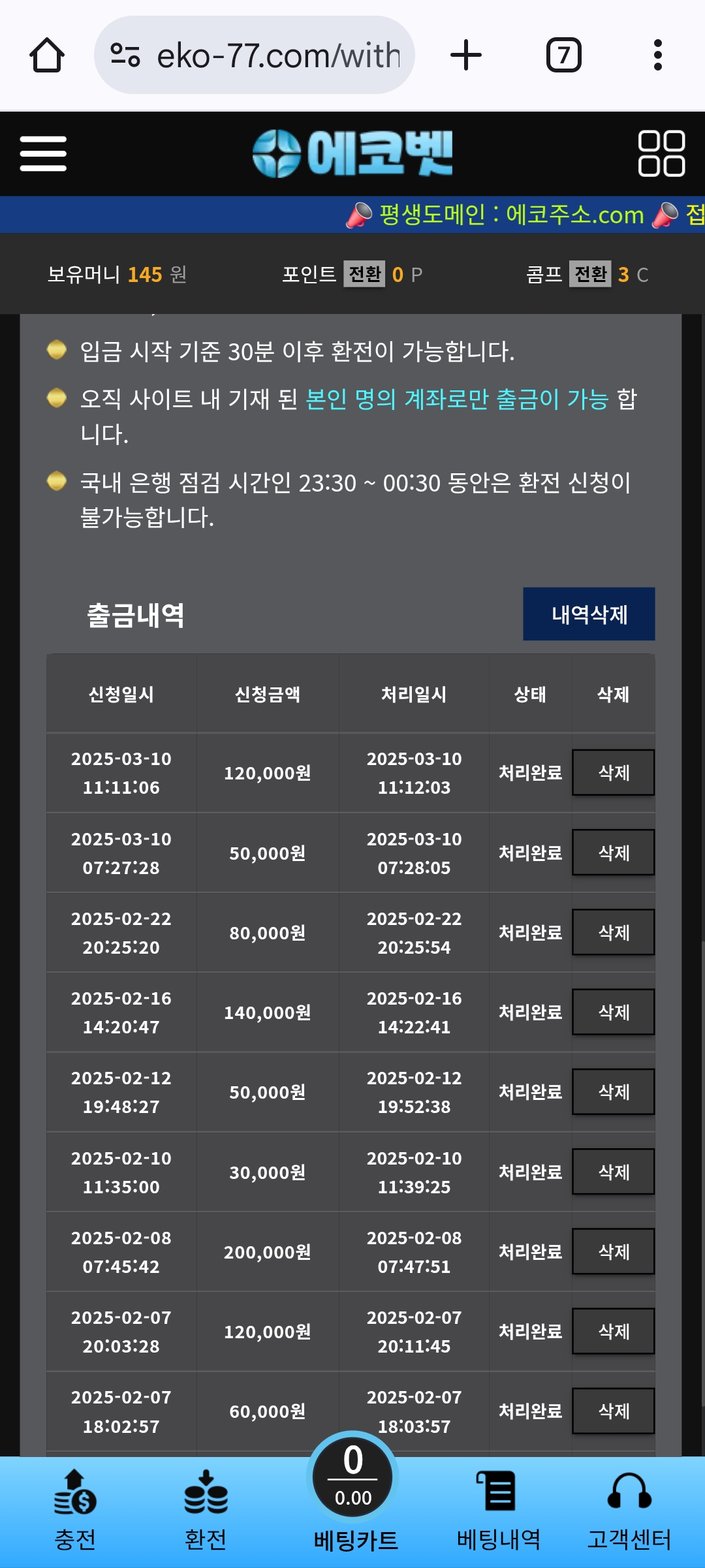Tap the browser home button
This screenshot has height=1568, width=705.
pyautogui.click(x=47, y=55)
